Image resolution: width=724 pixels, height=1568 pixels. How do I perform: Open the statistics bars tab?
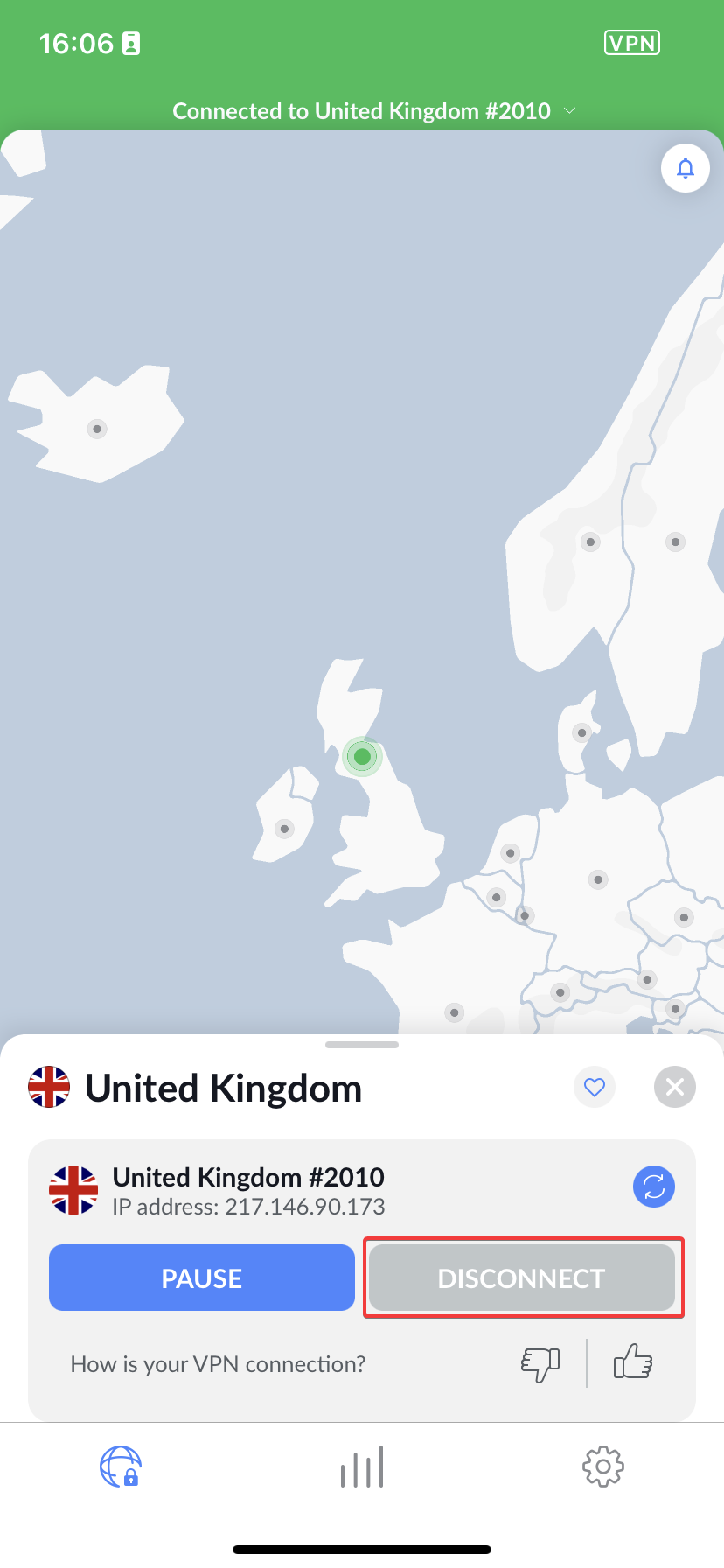tap(362, 1466)
